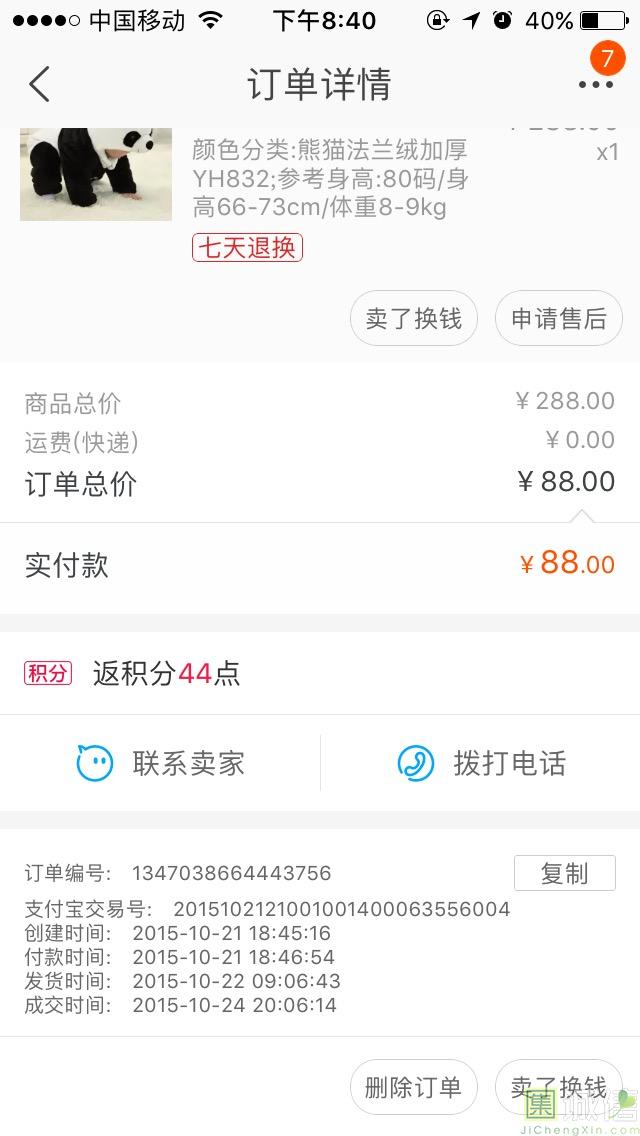The height and width of the screenshot is (1136, 640).
Task: Open the panda costume product thumbnail
Action: pyautogui.click(x=96, y=174)
